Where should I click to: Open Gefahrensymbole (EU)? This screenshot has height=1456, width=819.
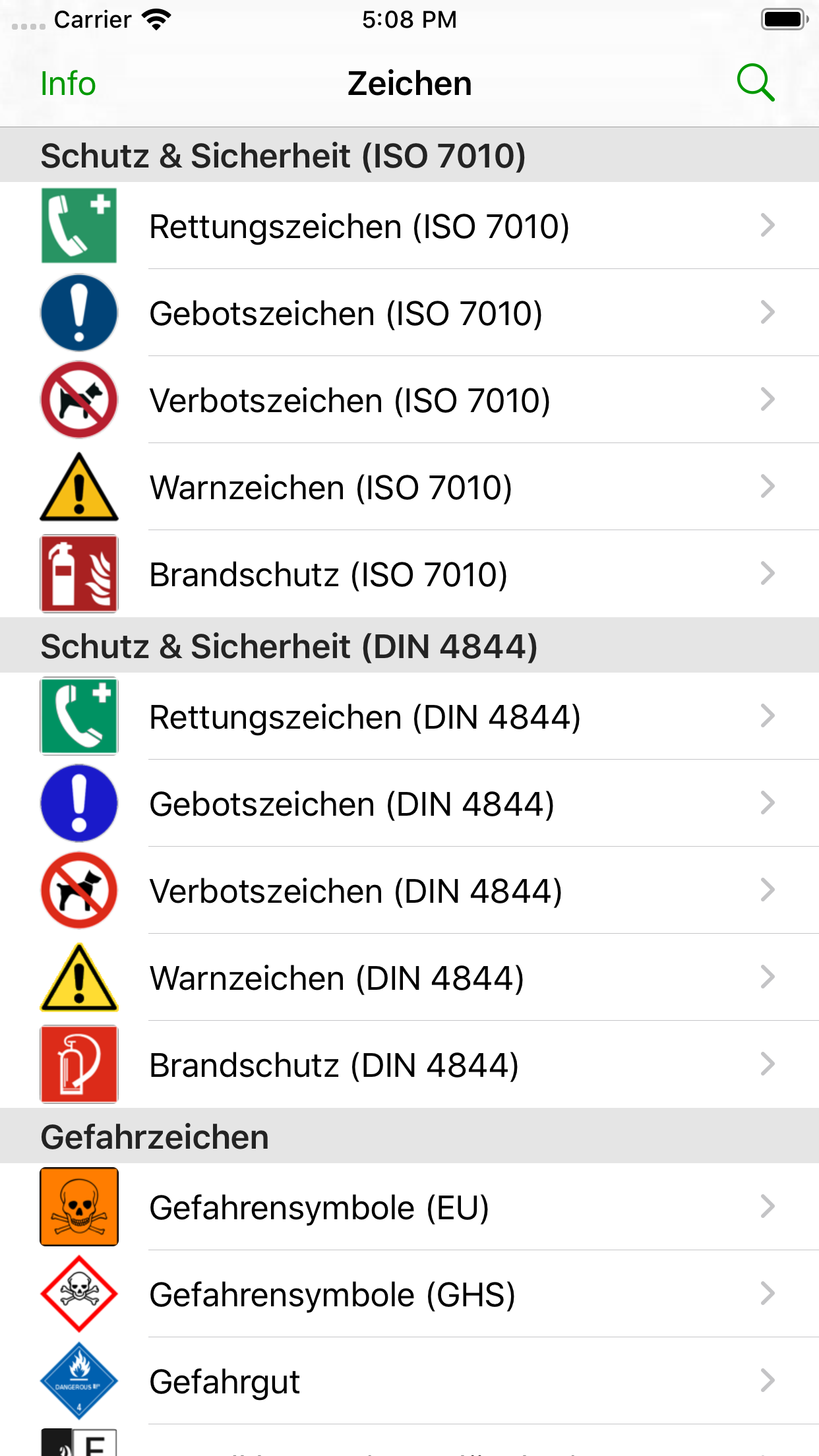click(x=409, y=1207)
